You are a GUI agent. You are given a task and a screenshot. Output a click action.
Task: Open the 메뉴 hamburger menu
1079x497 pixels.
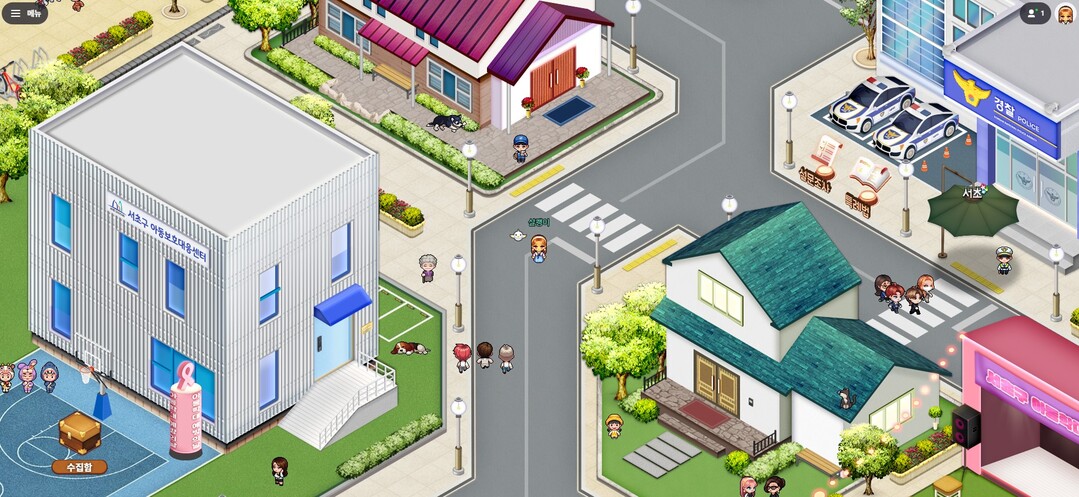(x=25, y=13)
